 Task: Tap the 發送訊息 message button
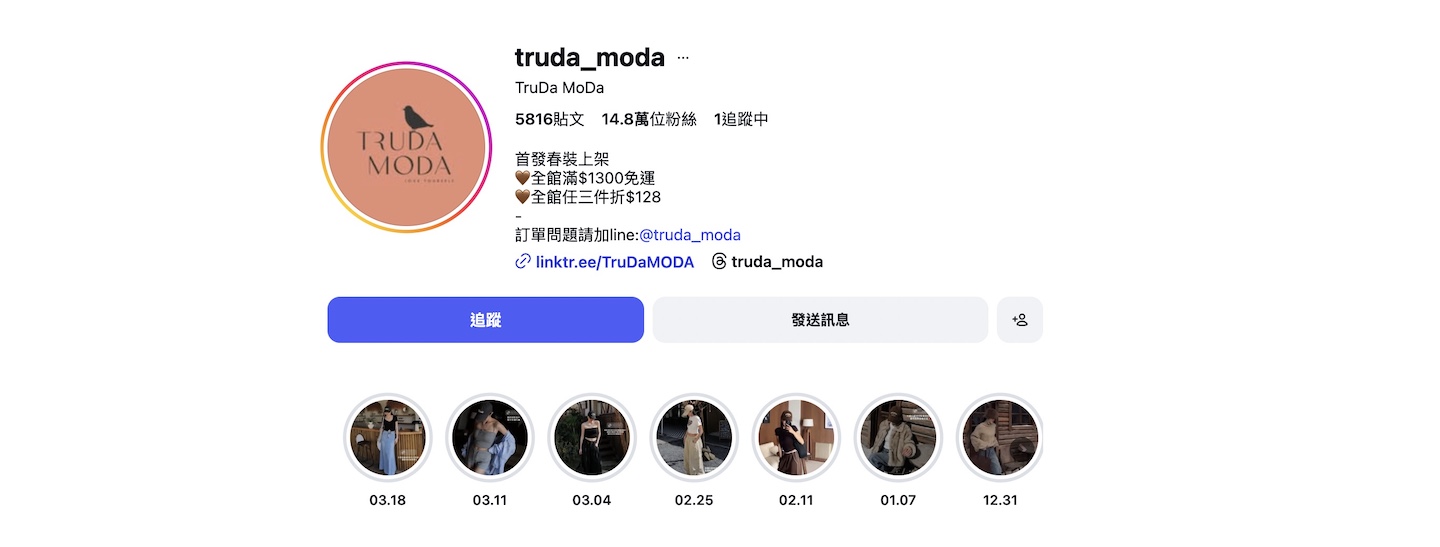tap(820, 320)
